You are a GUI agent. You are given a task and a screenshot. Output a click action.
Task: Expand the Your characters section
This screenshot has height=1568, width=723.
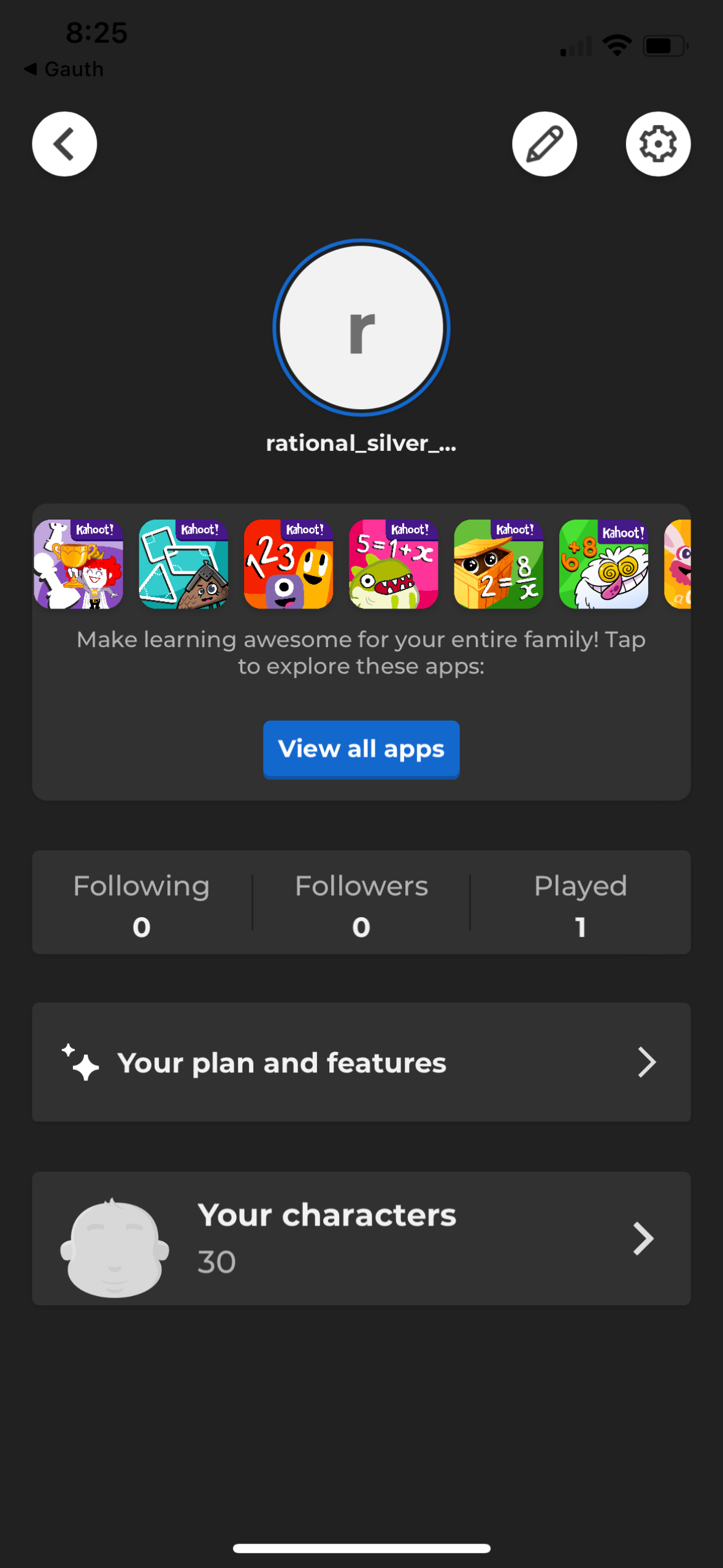361,1238
